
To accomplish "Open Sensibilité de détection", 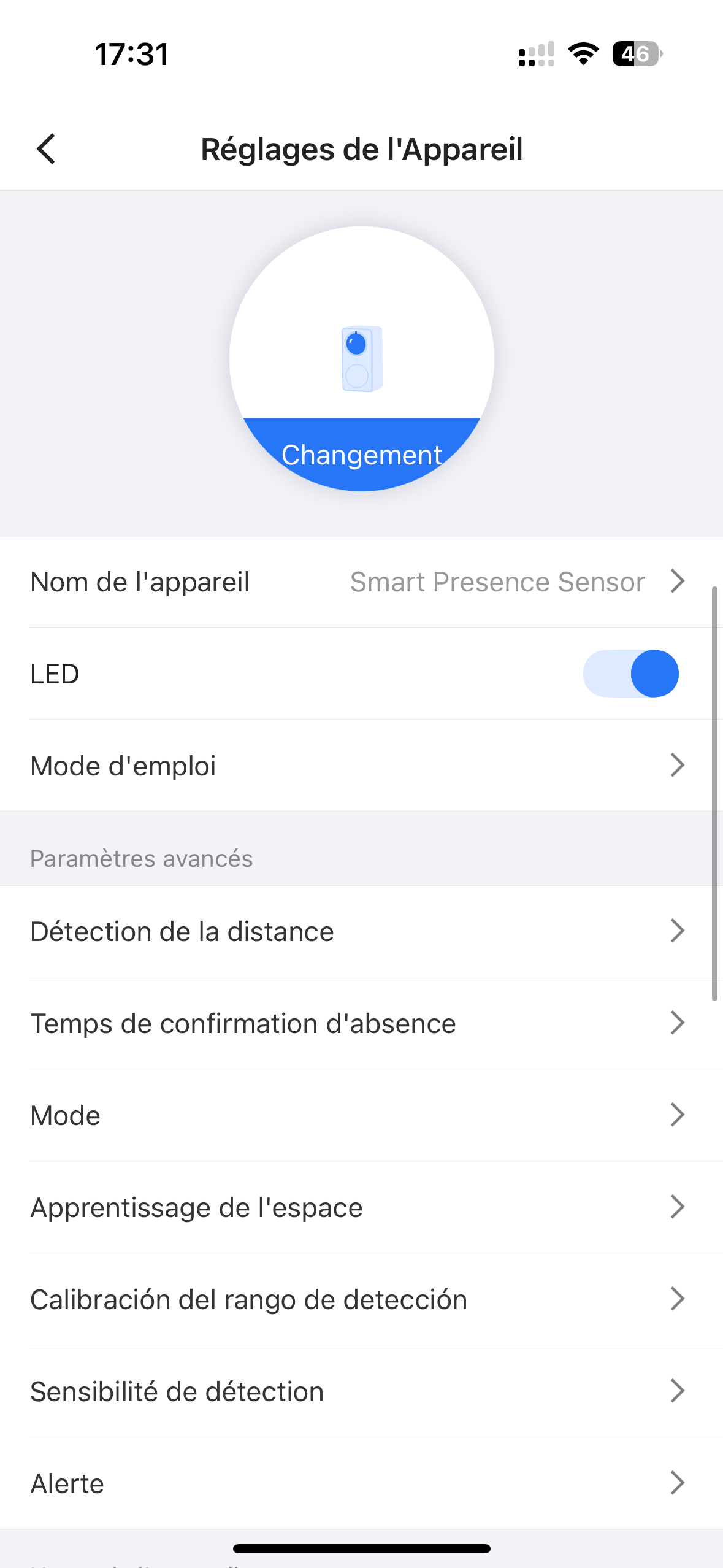I will pos(362,1391).
